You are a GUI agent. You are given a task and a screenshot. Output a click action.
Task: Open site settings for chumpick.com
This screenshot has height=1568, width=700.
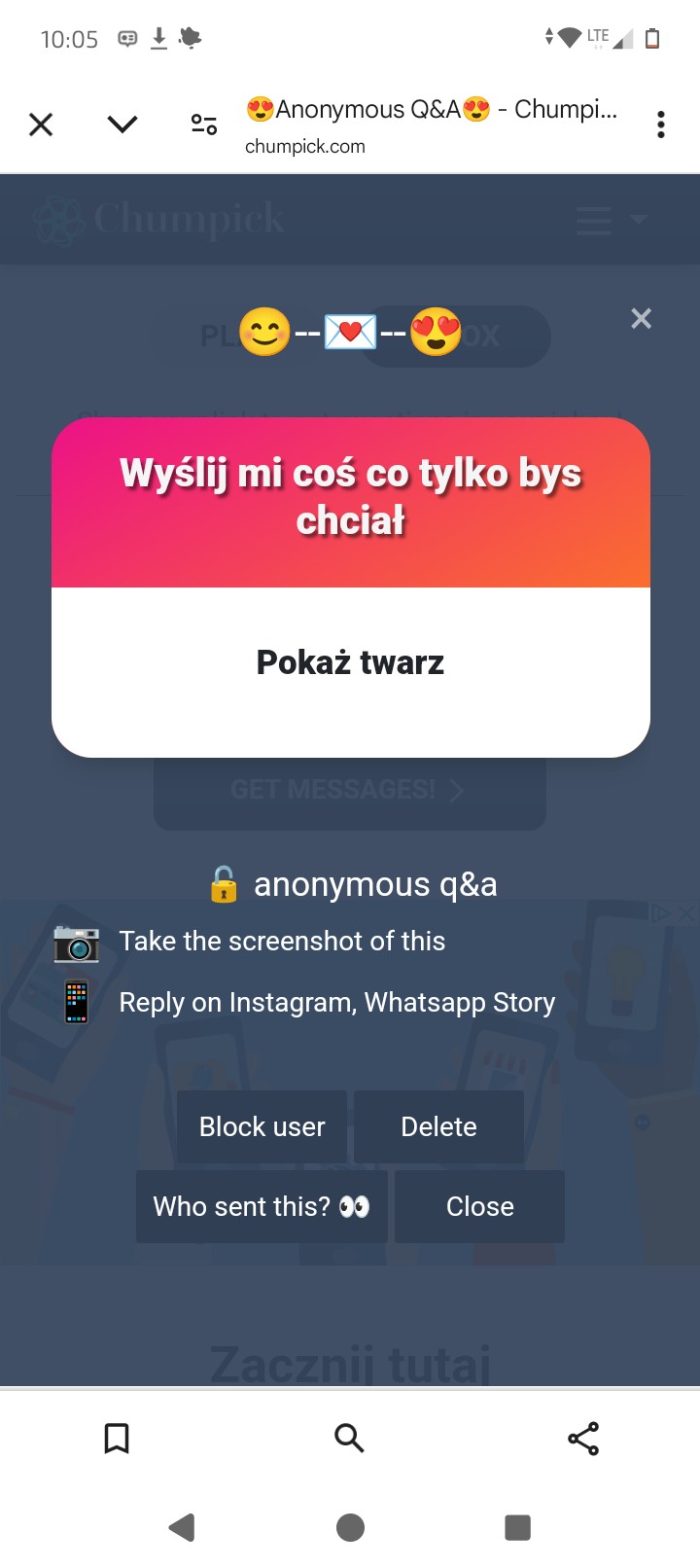[204, 125]
